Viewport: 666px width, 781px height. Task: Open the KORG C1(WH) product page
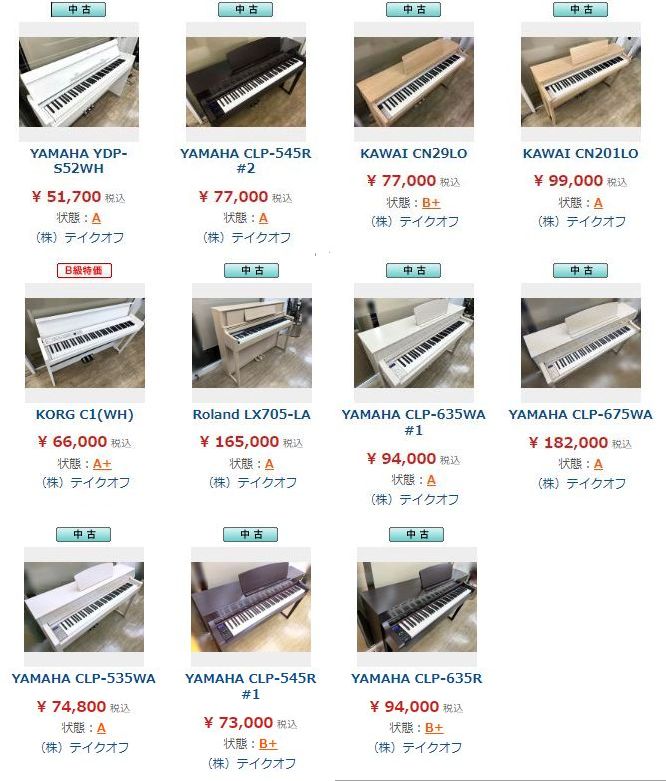(84, 414)
